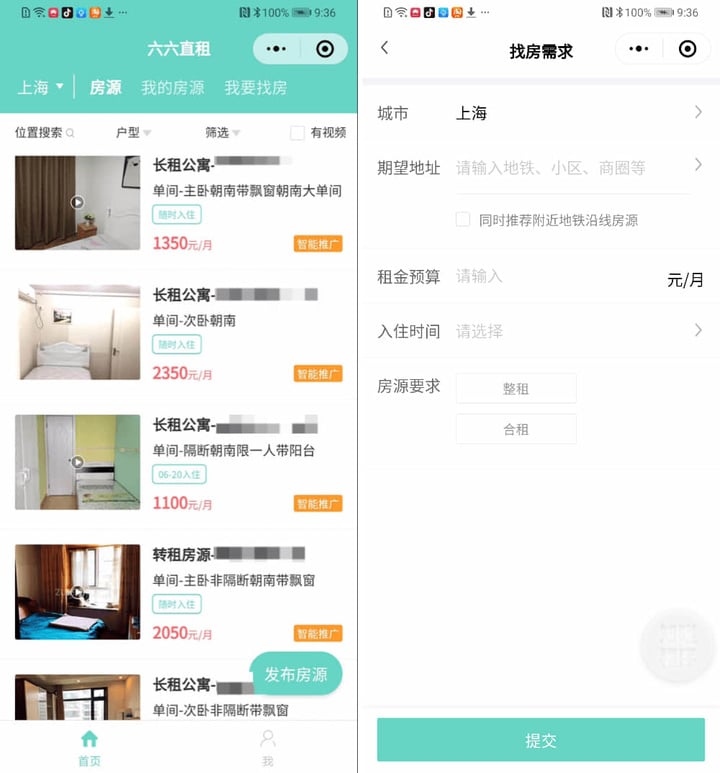Open the 上海 city dropdown in 六六直租
The image size is (720, 773).
(40, 88)
